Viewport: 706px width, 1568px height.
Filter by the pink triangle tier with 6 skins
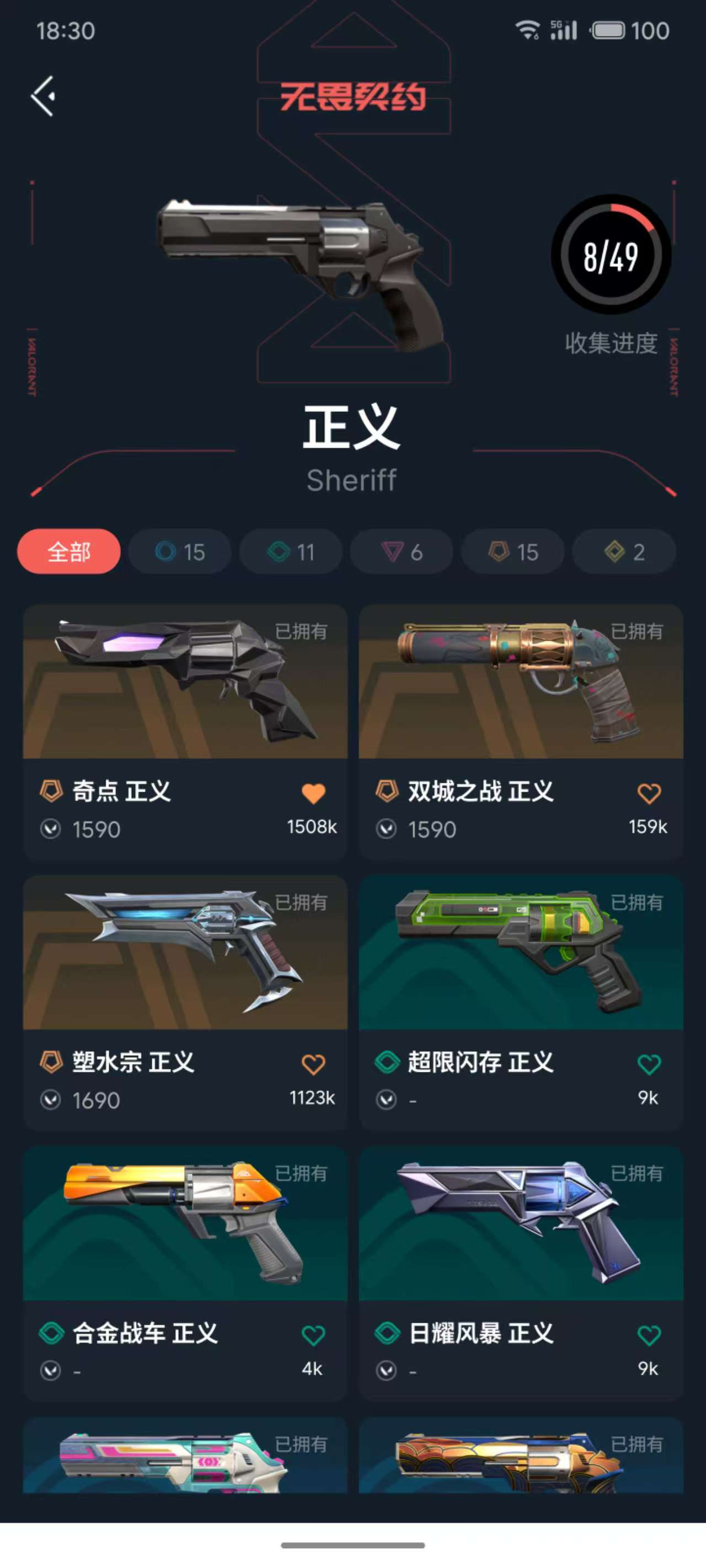click(402, 551)
